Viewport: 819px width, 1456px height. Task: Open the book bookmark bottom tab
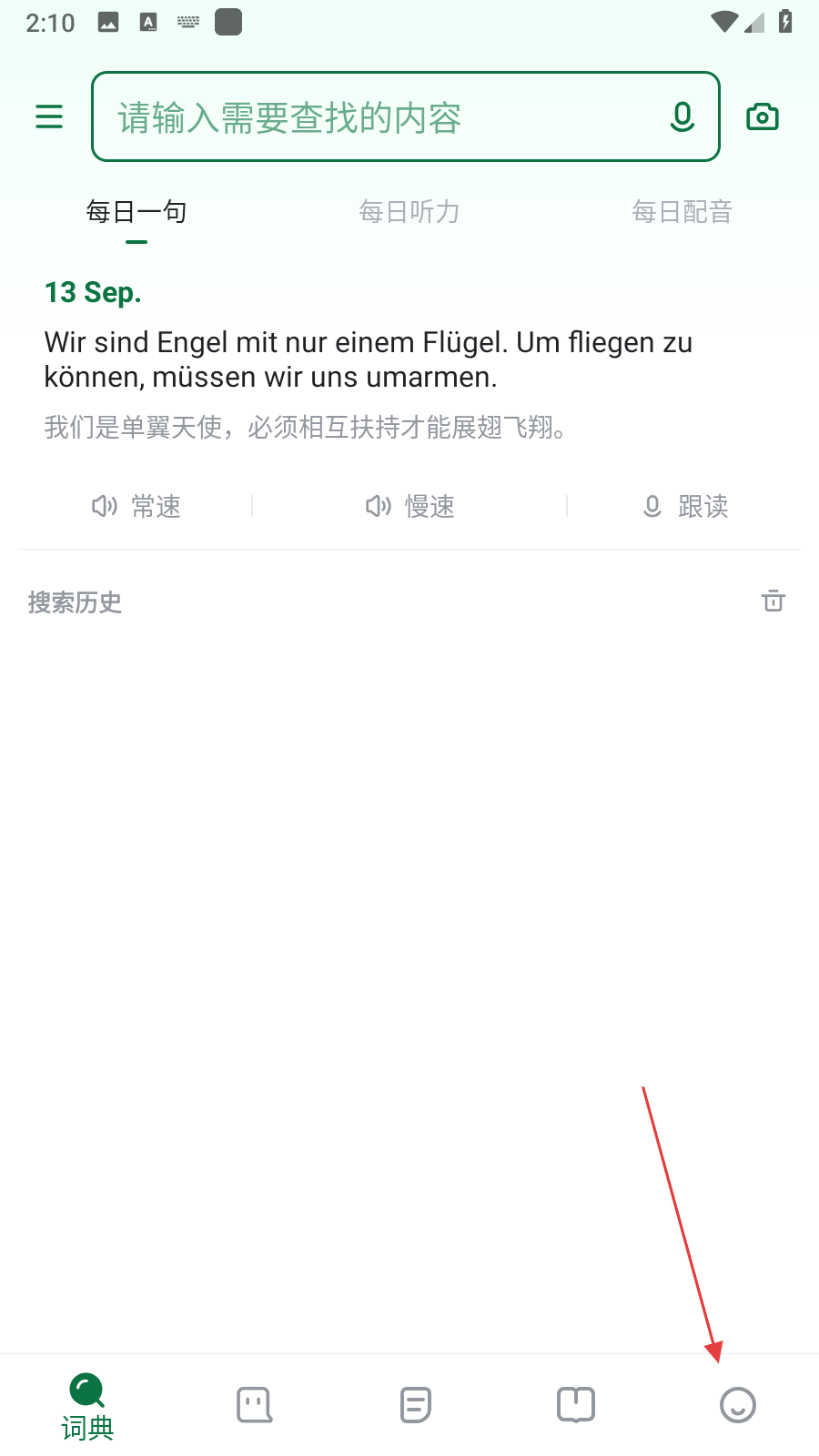[x=576, y=1405]
